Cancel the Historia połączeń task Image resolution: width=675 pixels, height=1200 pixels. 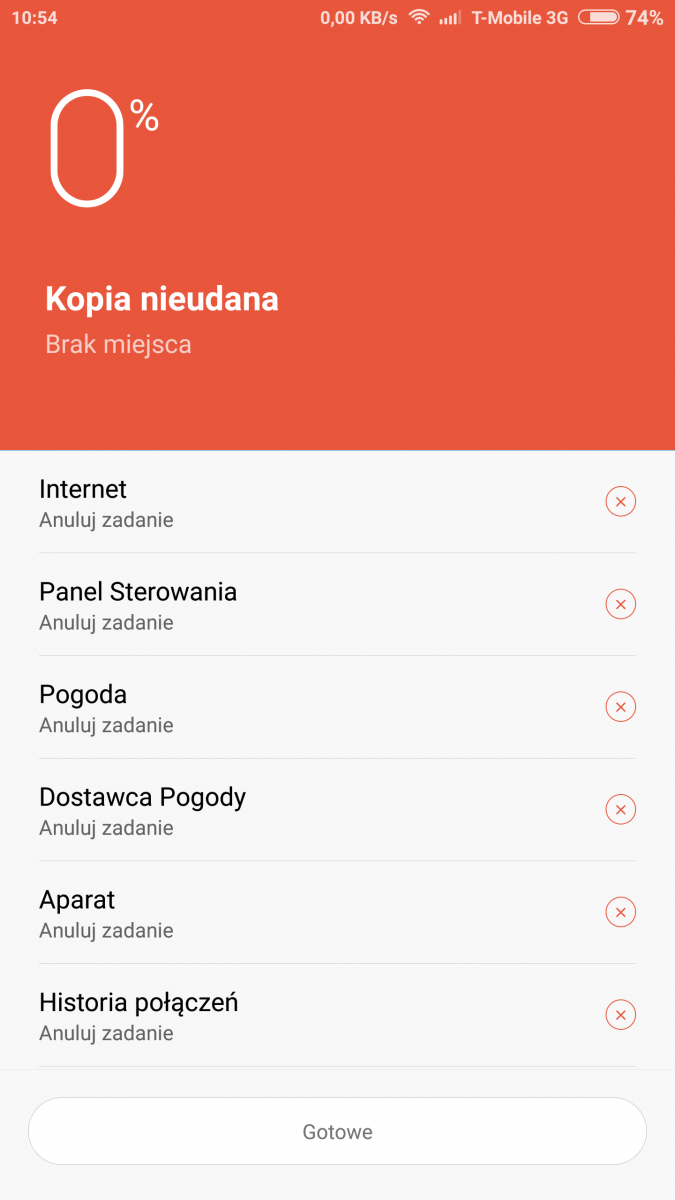tap(620, 1015)
